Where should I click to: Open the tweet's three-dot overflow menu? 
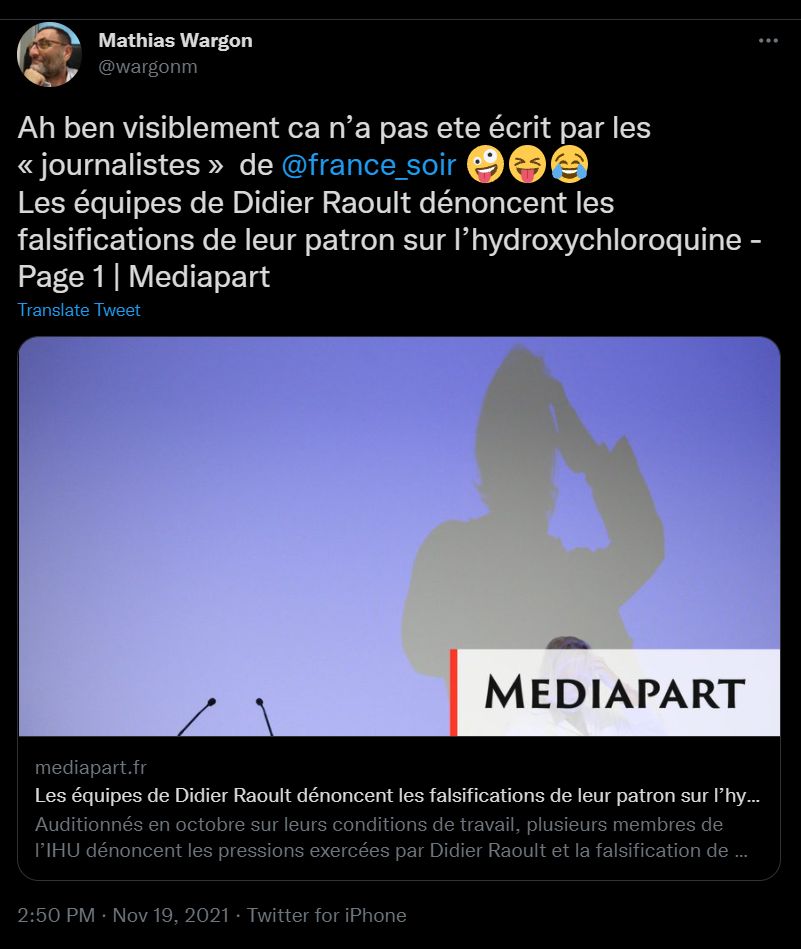point(768,41)
